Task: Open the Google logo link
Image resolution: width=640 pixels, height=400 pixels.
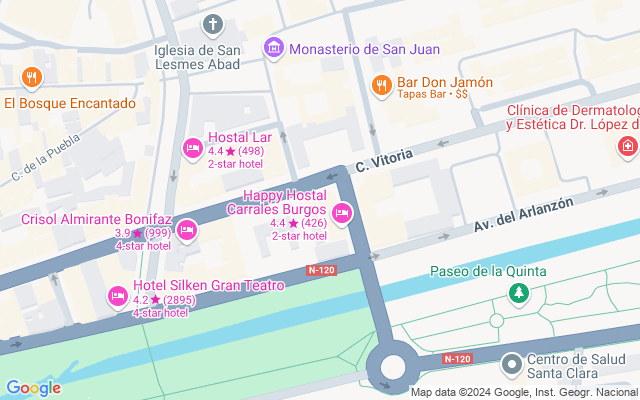Action: tap(33, 388)
